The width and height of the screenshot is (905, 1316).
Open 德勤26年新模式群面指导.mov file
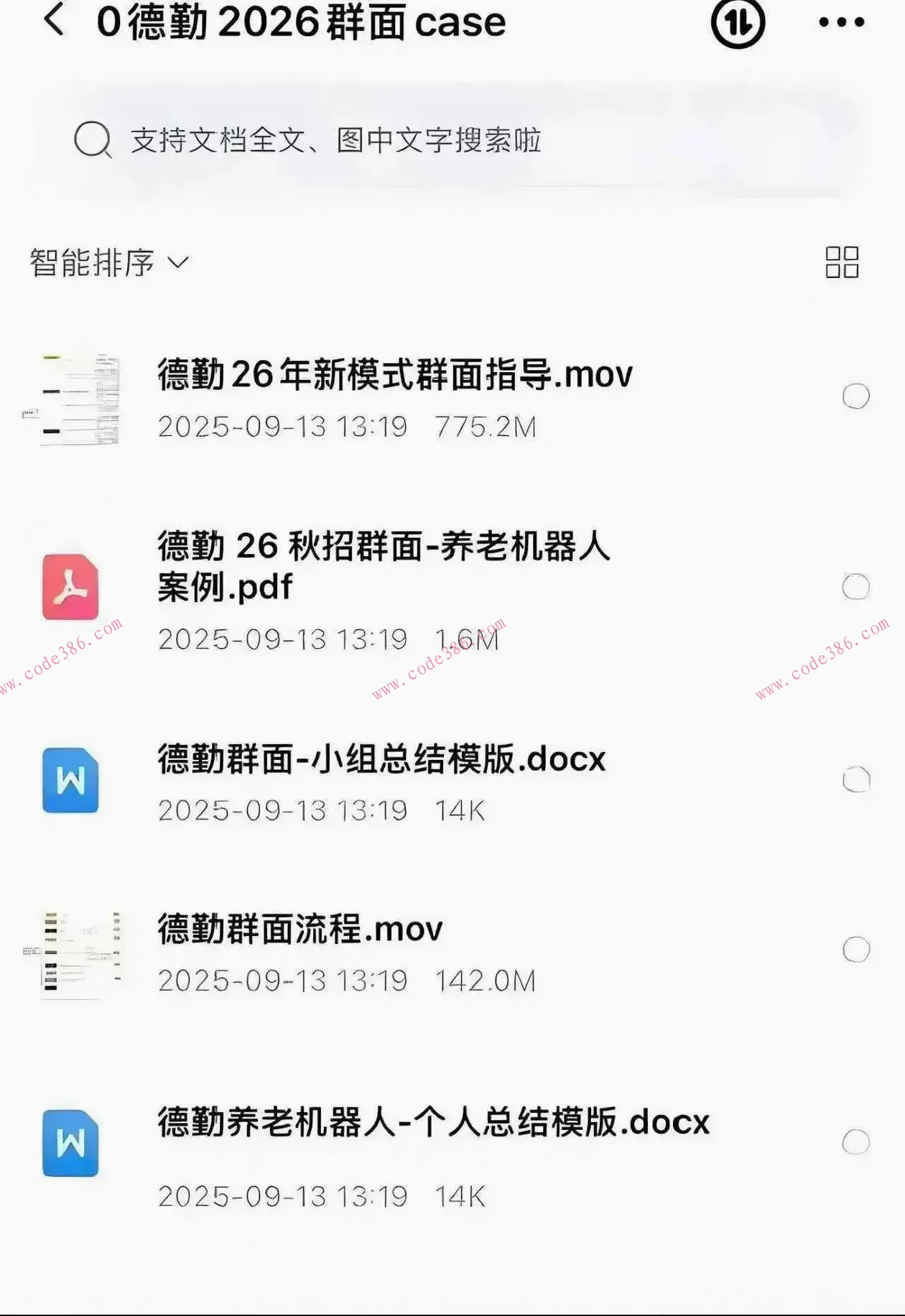pyautogui.click(x=395, y=375)
